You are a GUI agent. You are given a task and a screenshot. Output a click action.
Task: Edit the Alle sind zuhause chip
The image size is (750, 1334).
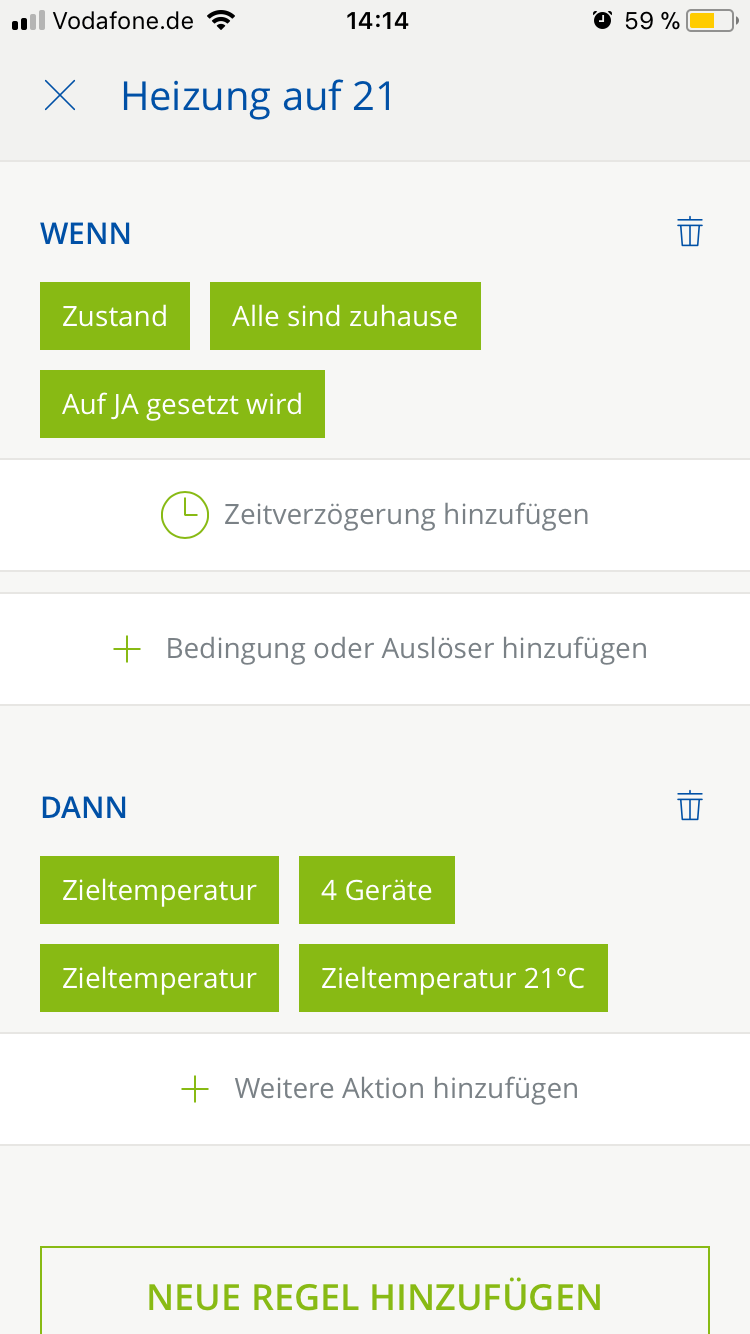coord(345,316)
